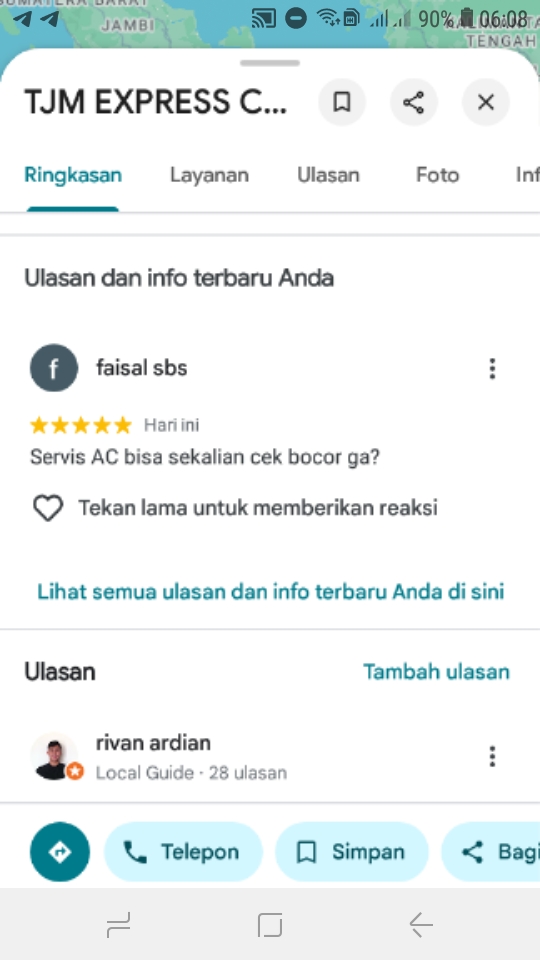Select the Ringkasan tab
This screenshot has width=540, height=960.
(x=73, y=175)
